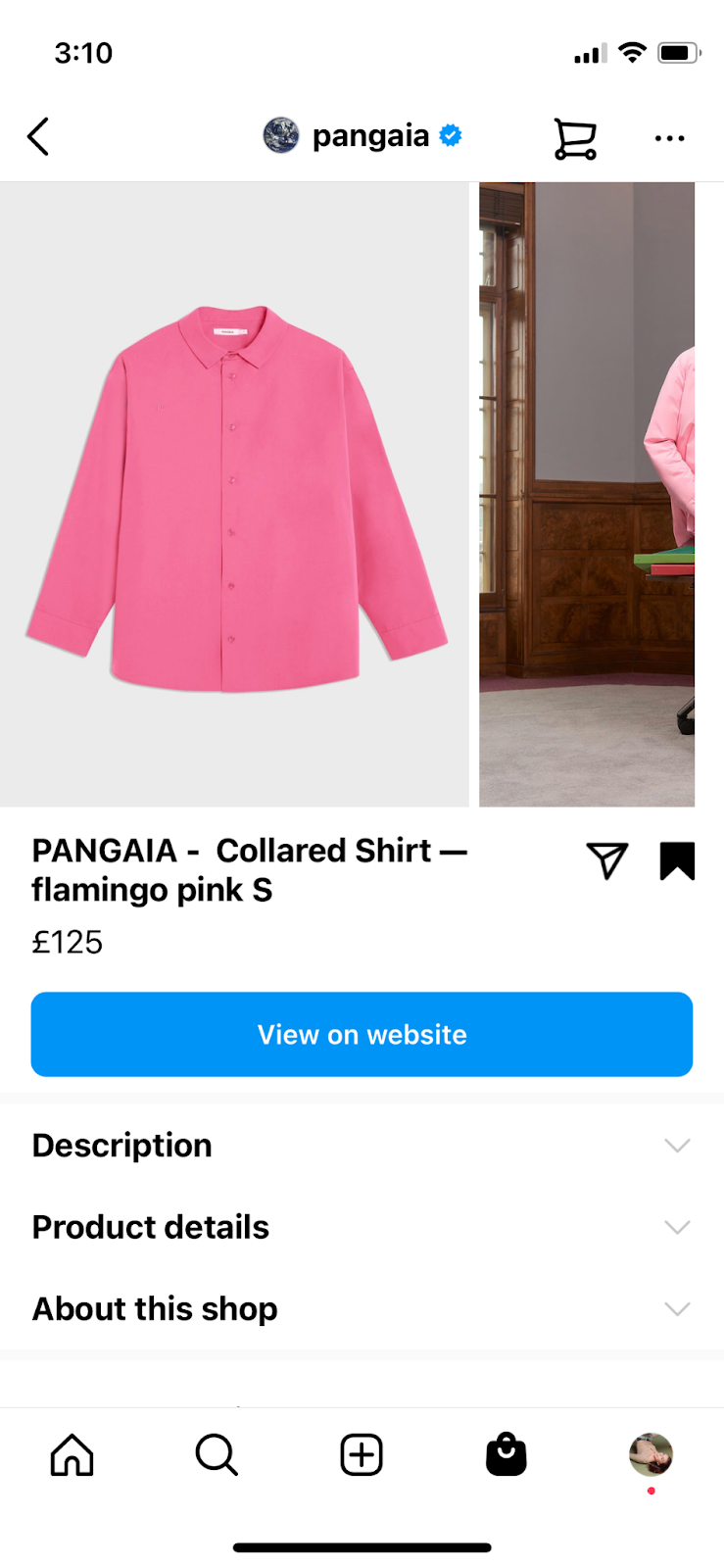The width and height of the screenshot is (724, 1568).
Task: View the pink collared shirt photo
Action: 235,495
